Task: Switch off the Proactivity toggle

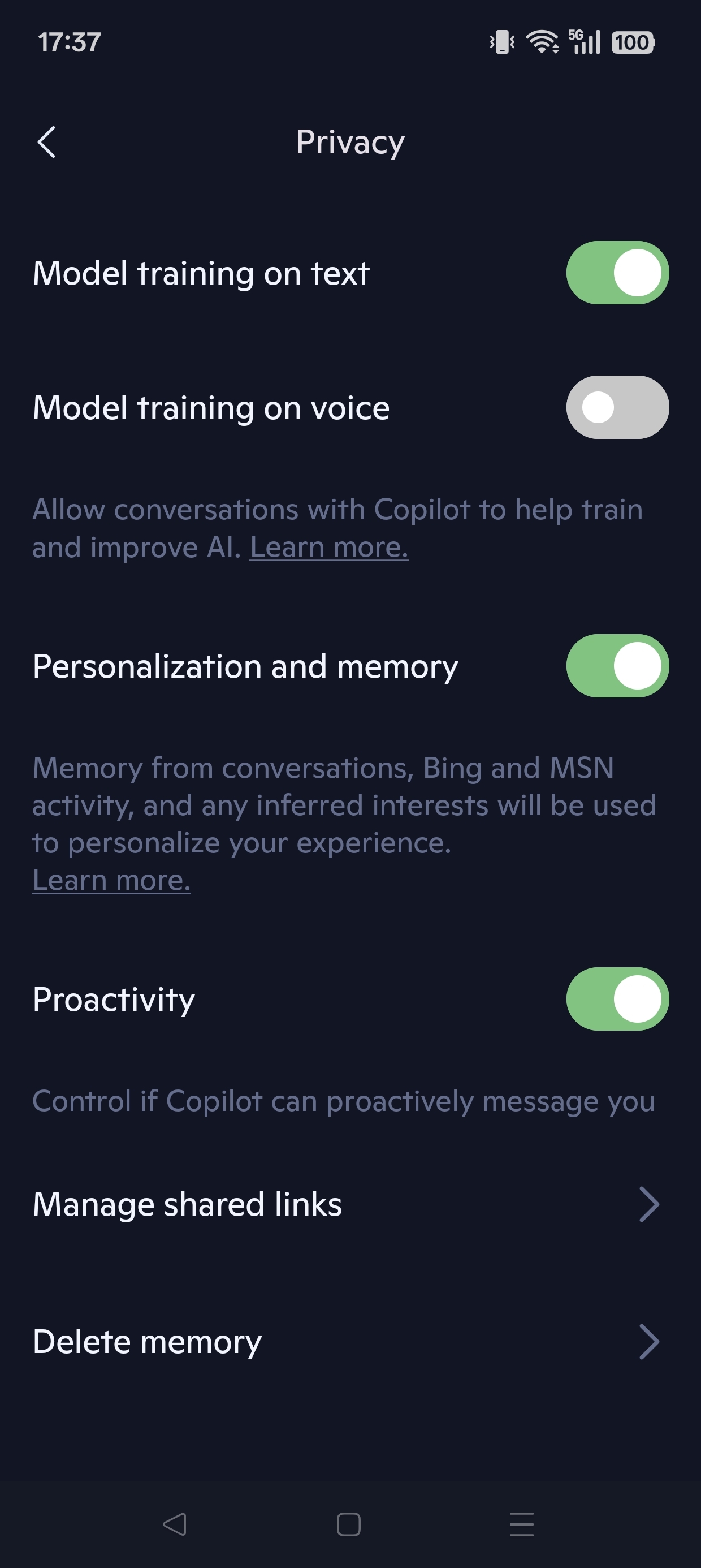Action: [x=617, y=999]
